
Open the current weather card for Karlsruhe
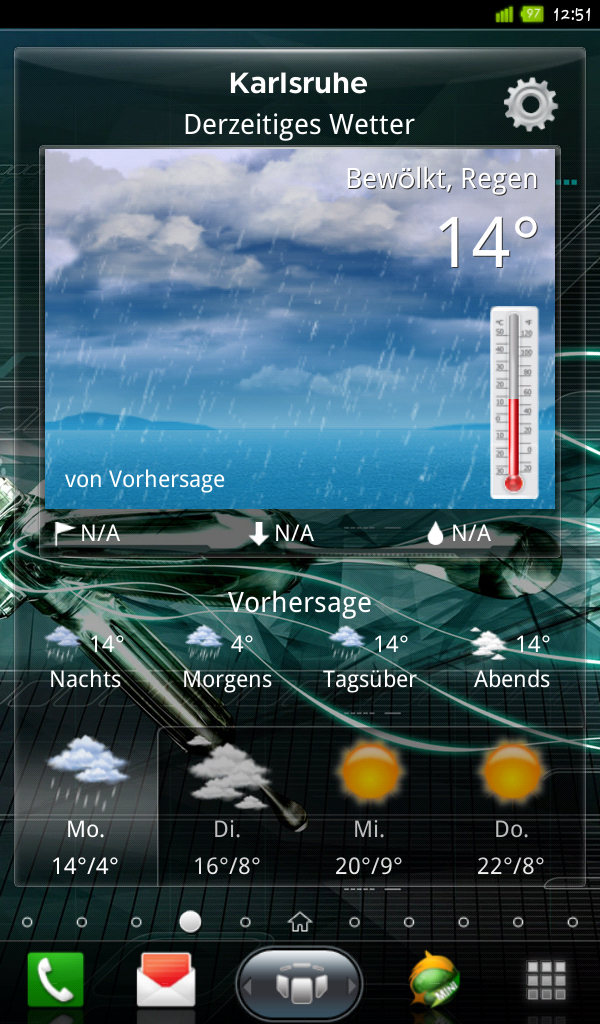300,328
